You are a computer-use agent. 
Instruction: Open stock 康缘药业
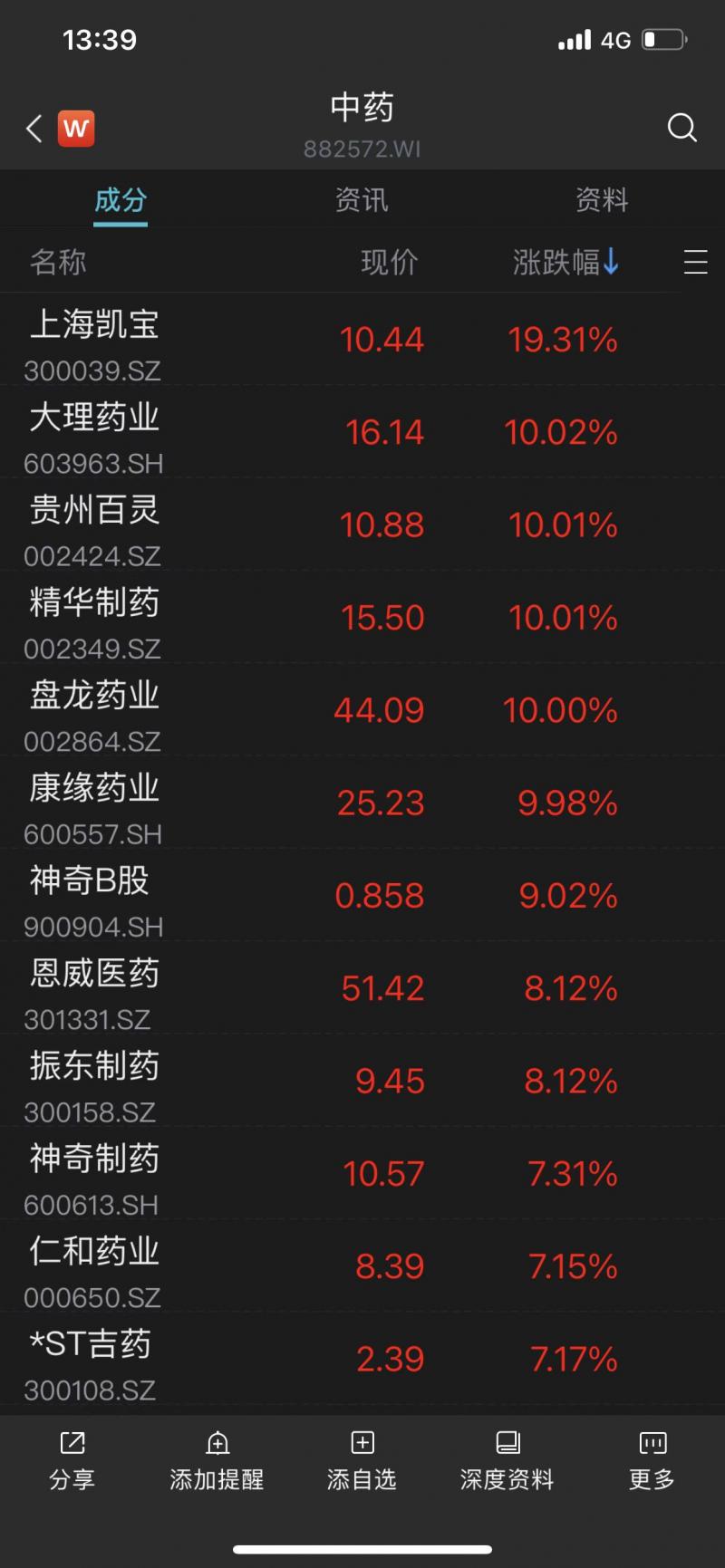coord(362,803)
